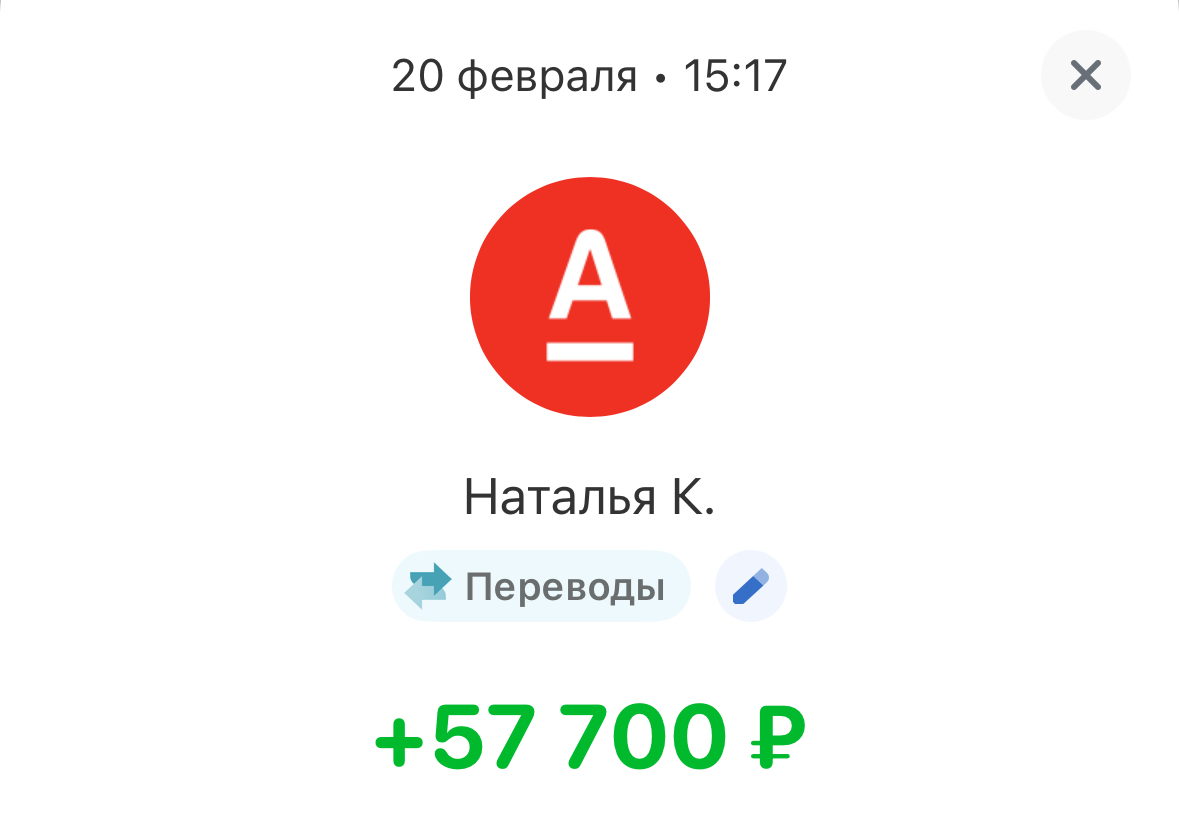Close the transaction details sheet
The height and width of the screenshot is (814, 1179).
(x=1085, y=75)
